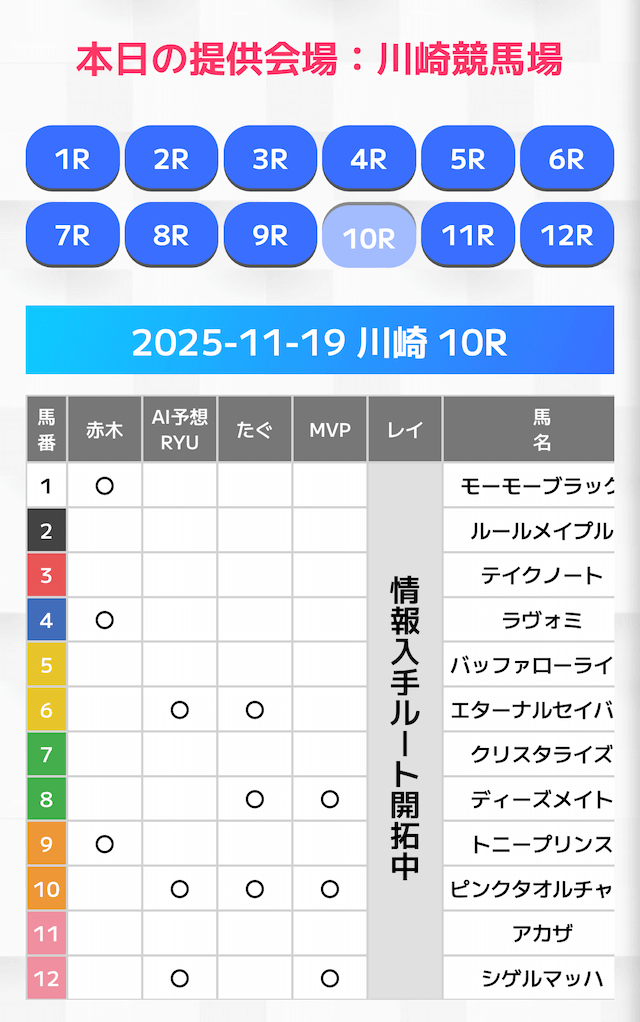Tap the 4R race button
Image resolution: width=640 pixels, height=1022 pixels.
click(369, 158)
